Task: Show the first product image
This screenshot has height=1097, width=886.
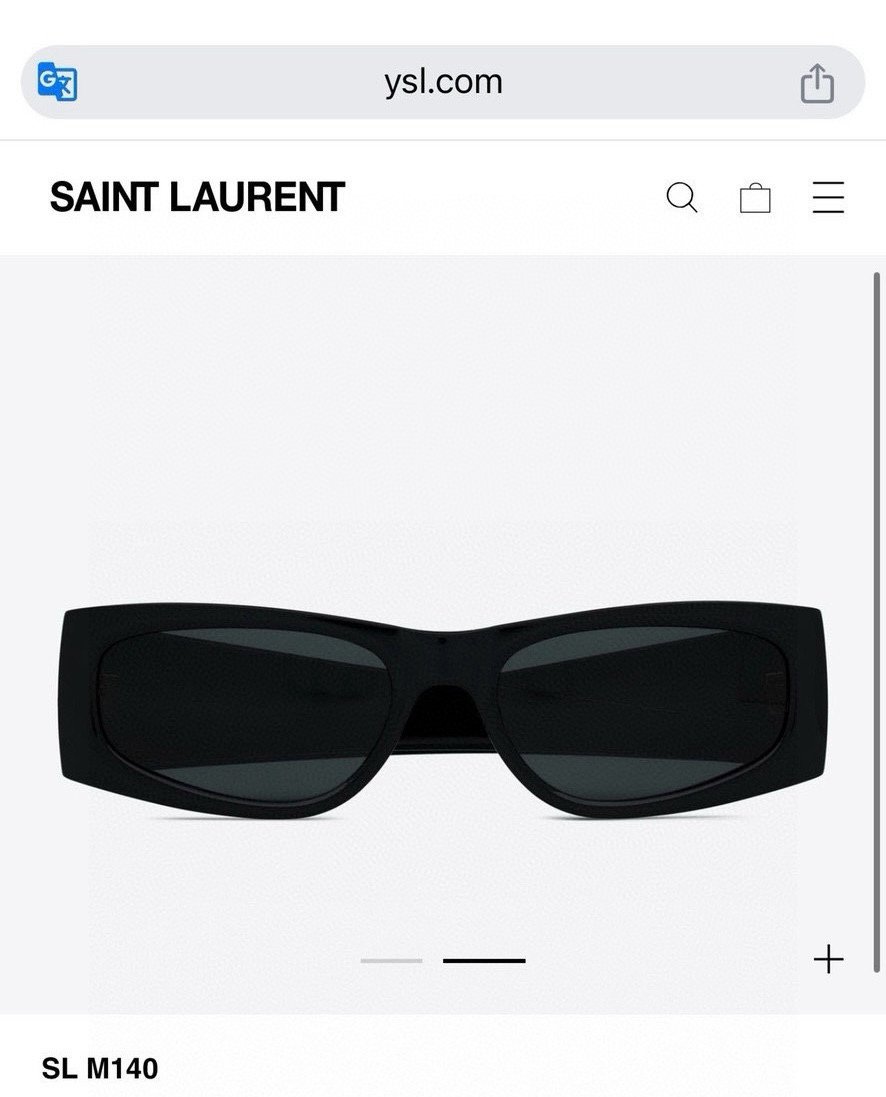Action: coord(392,961)
